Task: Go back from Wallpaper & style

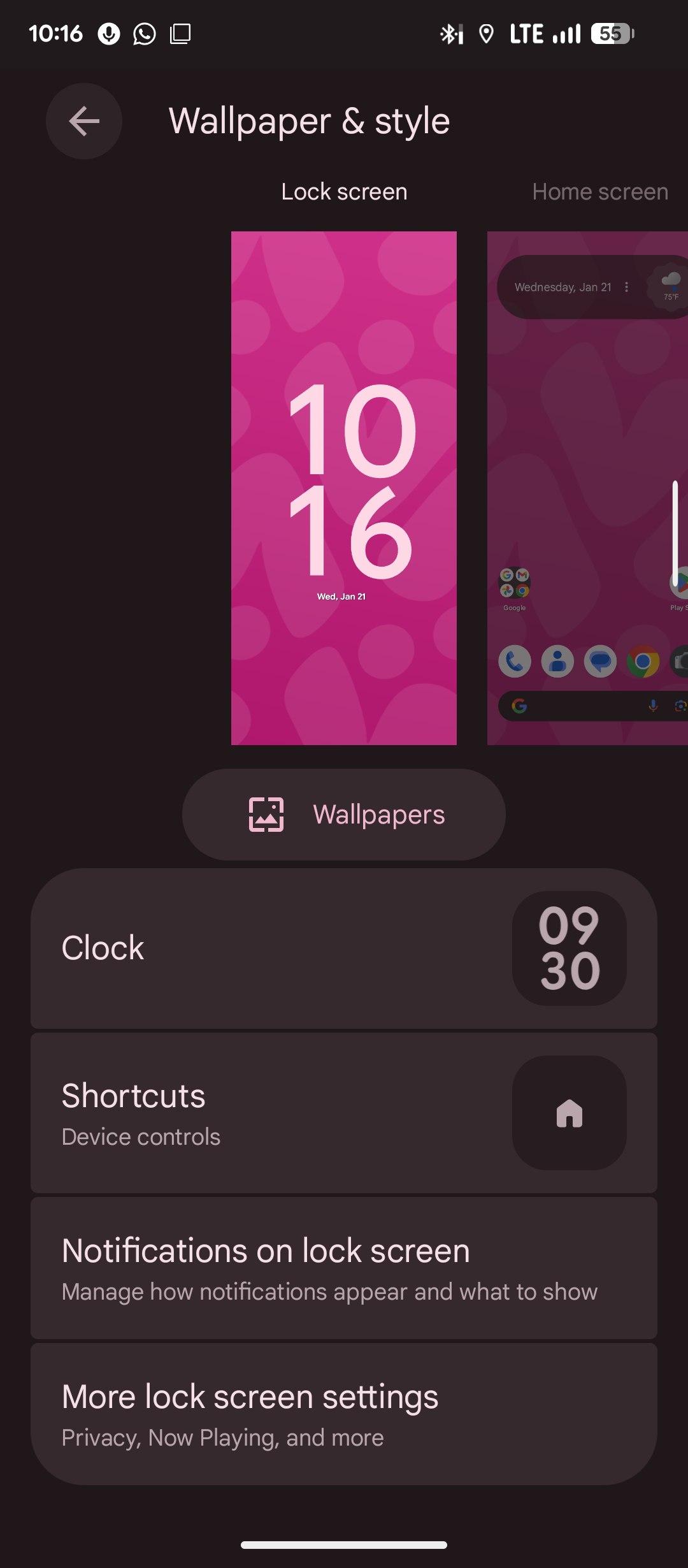Action: 83,121
